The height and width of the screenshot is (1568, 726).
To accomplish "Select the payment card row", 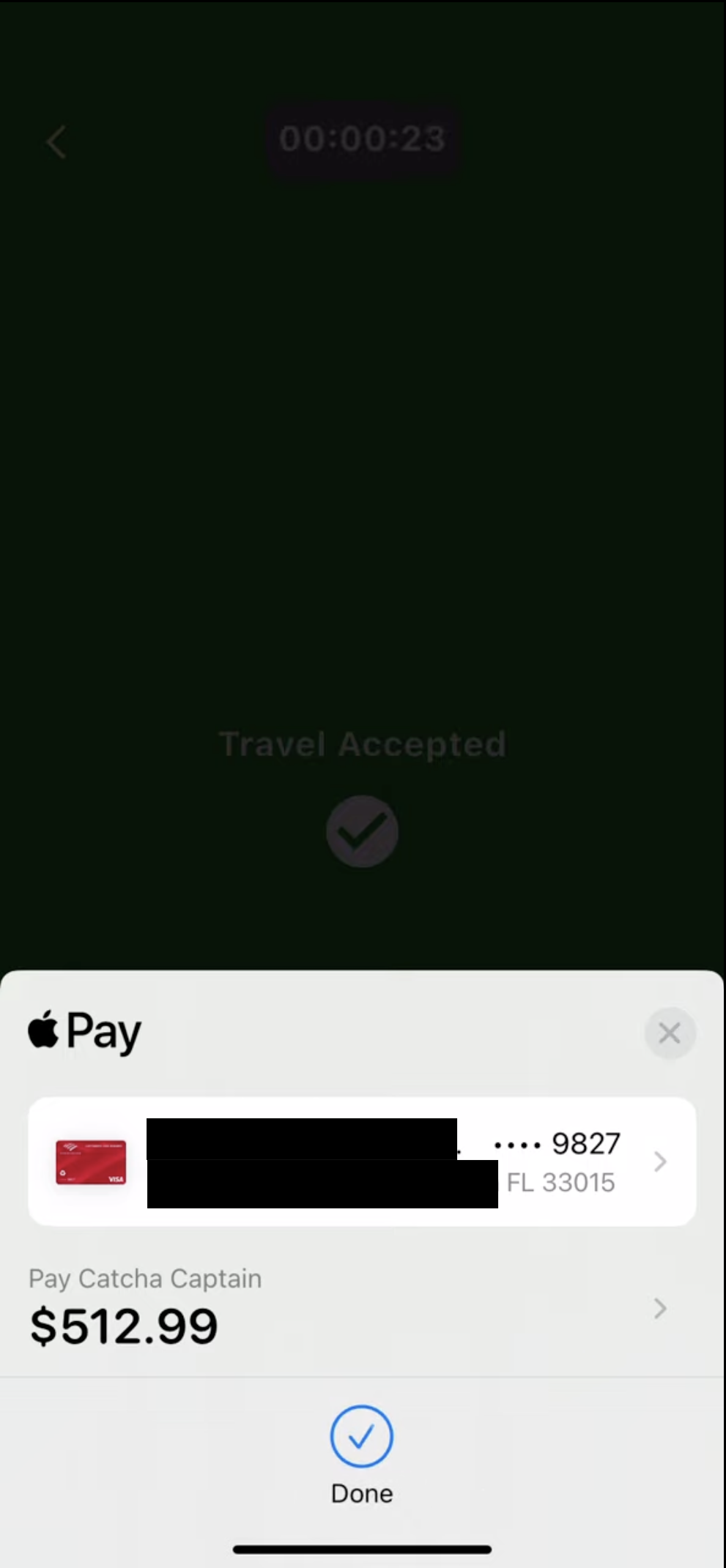I will [361, 1162].
